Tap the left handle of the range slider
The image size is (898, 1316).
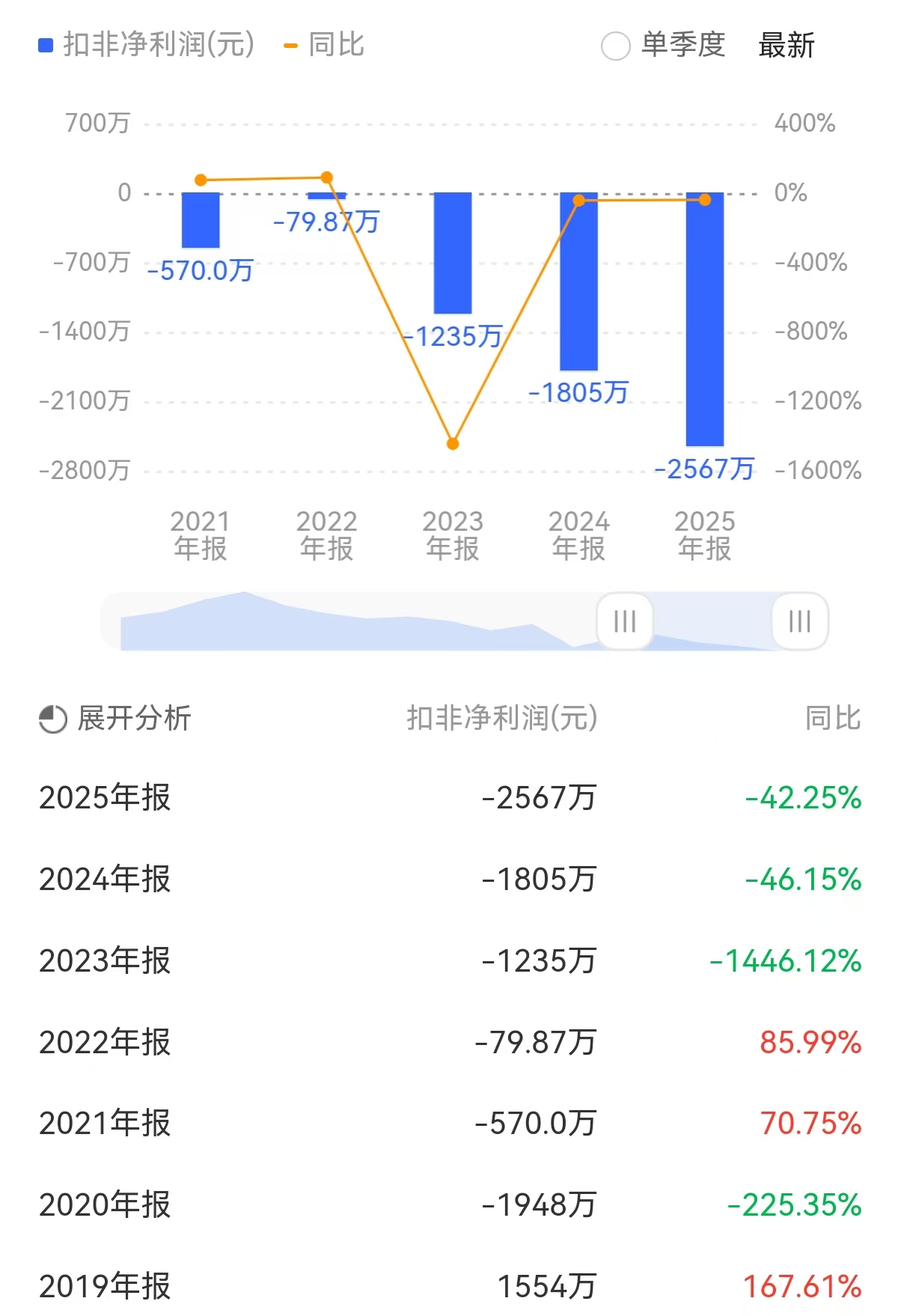(625, 621)
